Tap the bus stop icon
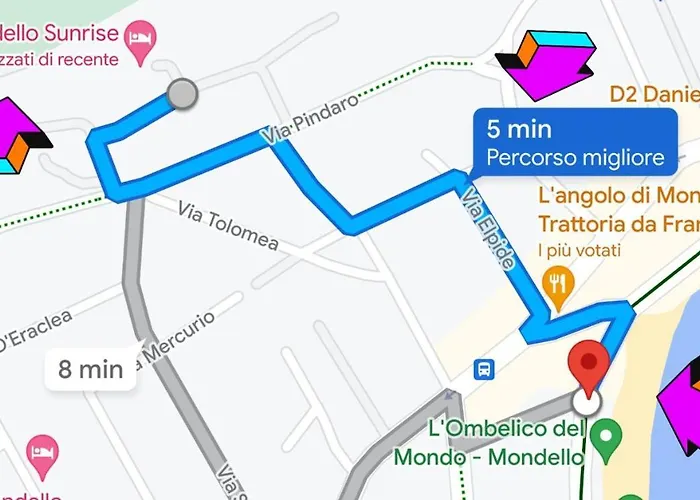700x500 pixels. coord(485,369)
